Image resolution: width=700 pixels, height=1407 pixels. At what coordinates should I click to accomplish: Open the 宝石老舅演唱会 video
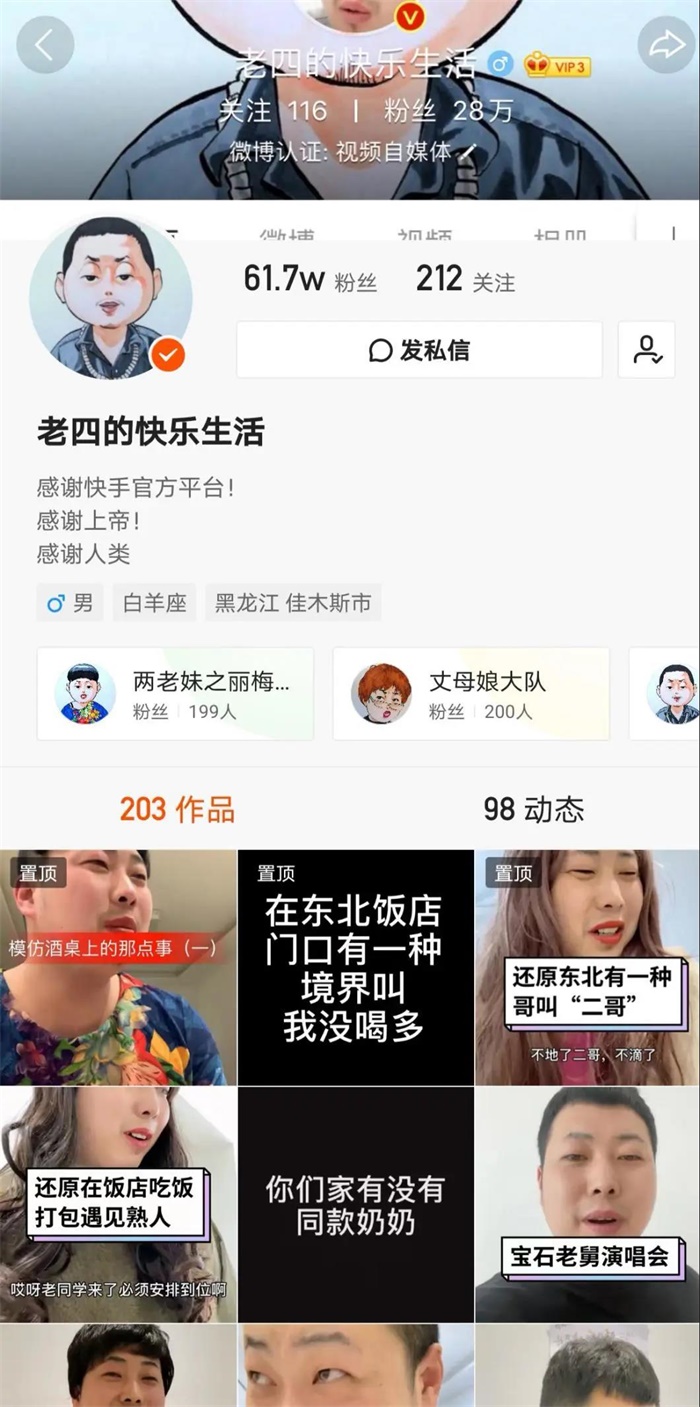[587, 1205]
